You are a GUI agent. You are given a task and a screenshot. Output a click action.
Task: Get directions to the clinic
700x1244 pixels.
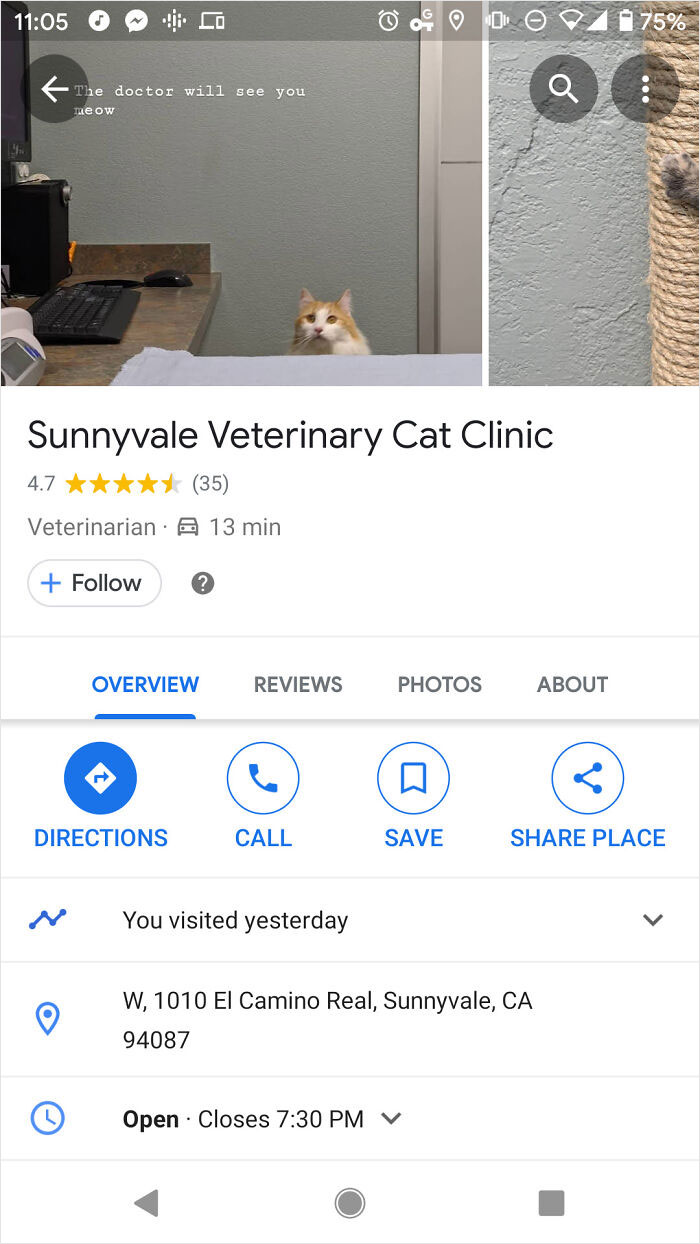pyautogui.click(x=100, y=797)
